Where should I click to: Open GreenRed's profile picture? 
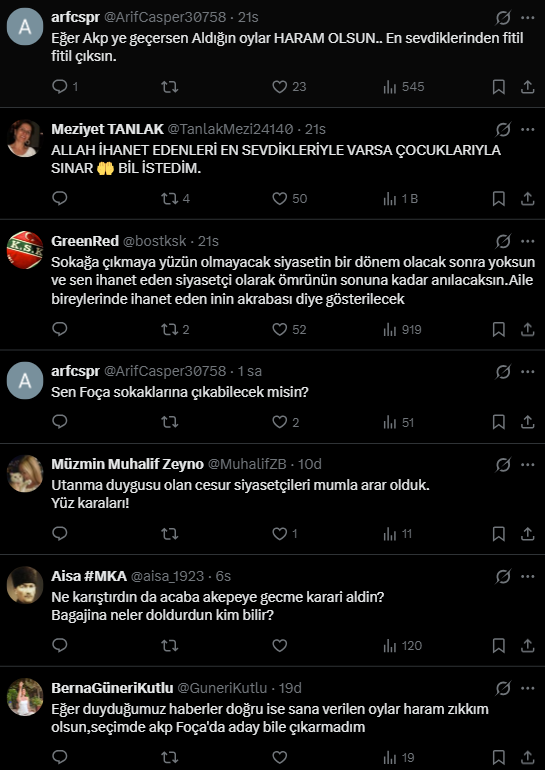[x=25, y=250]
